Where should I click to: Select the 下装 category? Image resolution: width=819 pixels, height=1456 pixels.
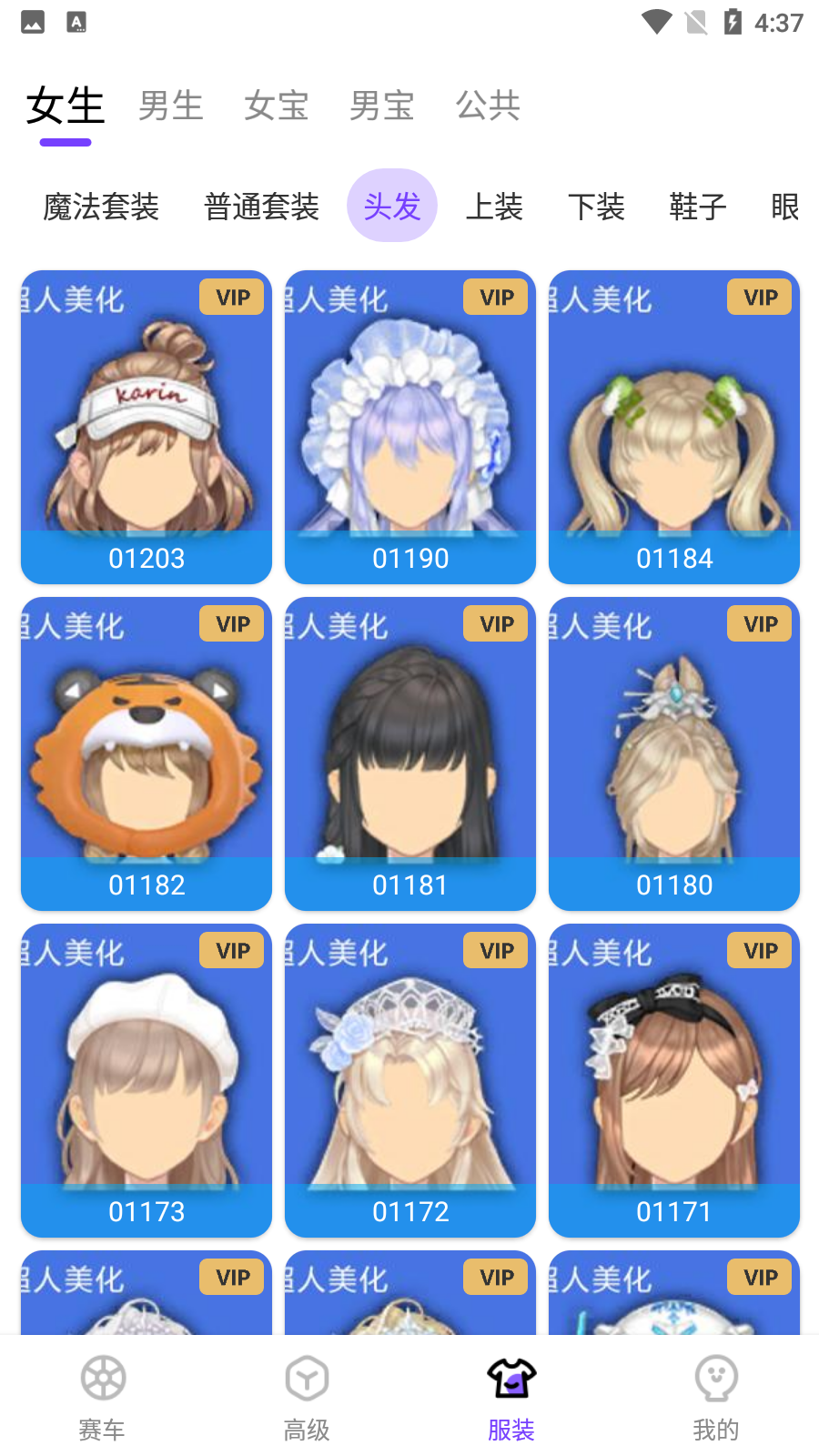596,207
